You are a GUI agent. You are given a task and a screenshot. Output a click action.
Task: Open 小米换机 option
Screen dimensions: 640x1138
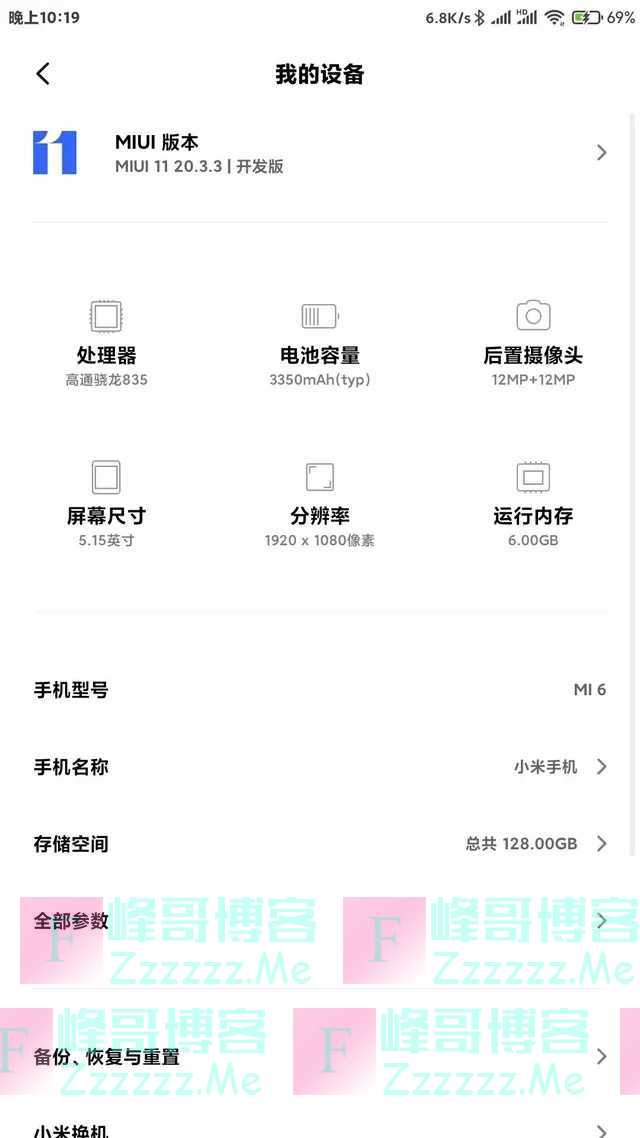pos(320,1130)
